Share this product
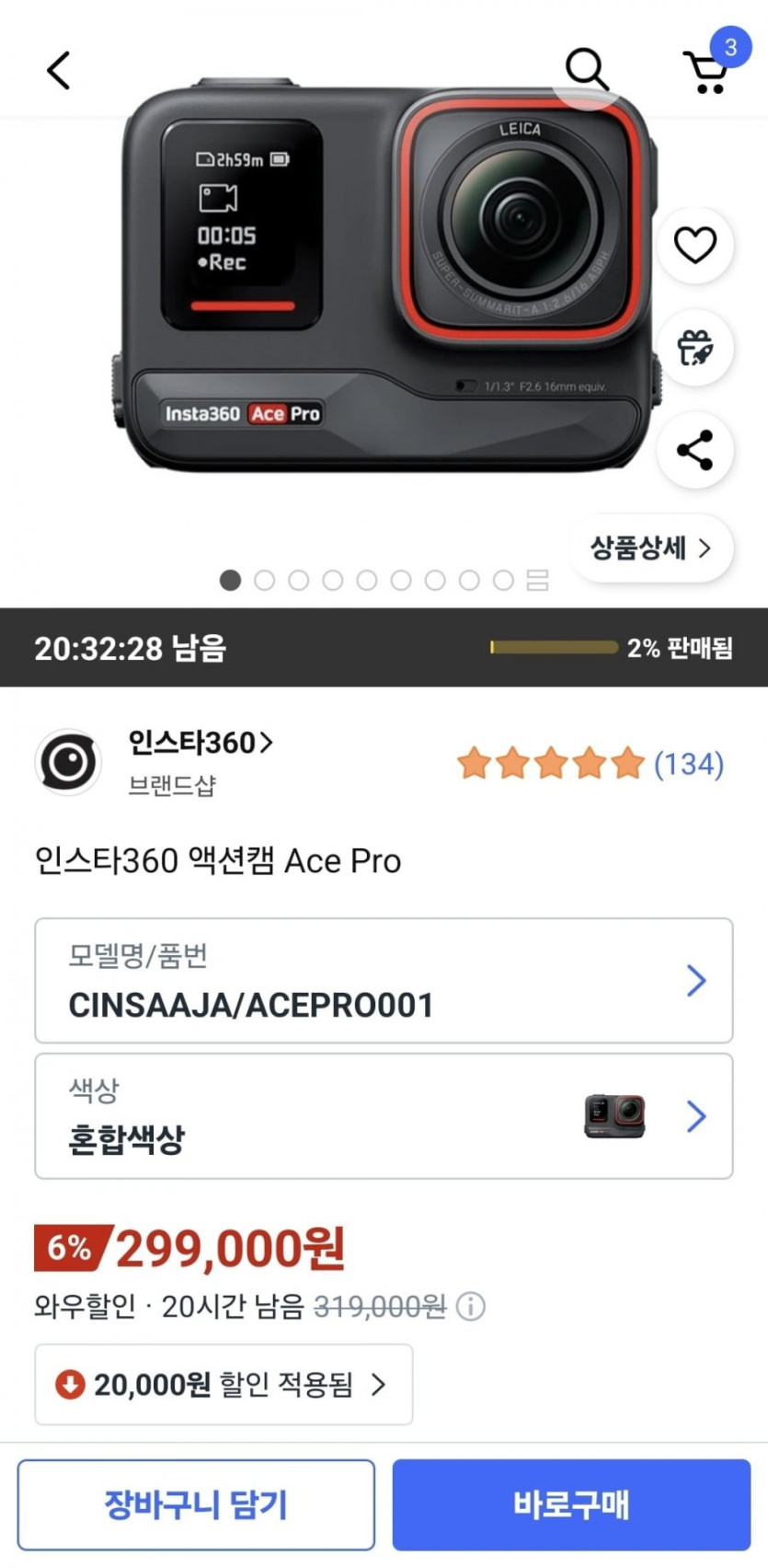This screenshot has width=768, height=1568. pos(694,450)
